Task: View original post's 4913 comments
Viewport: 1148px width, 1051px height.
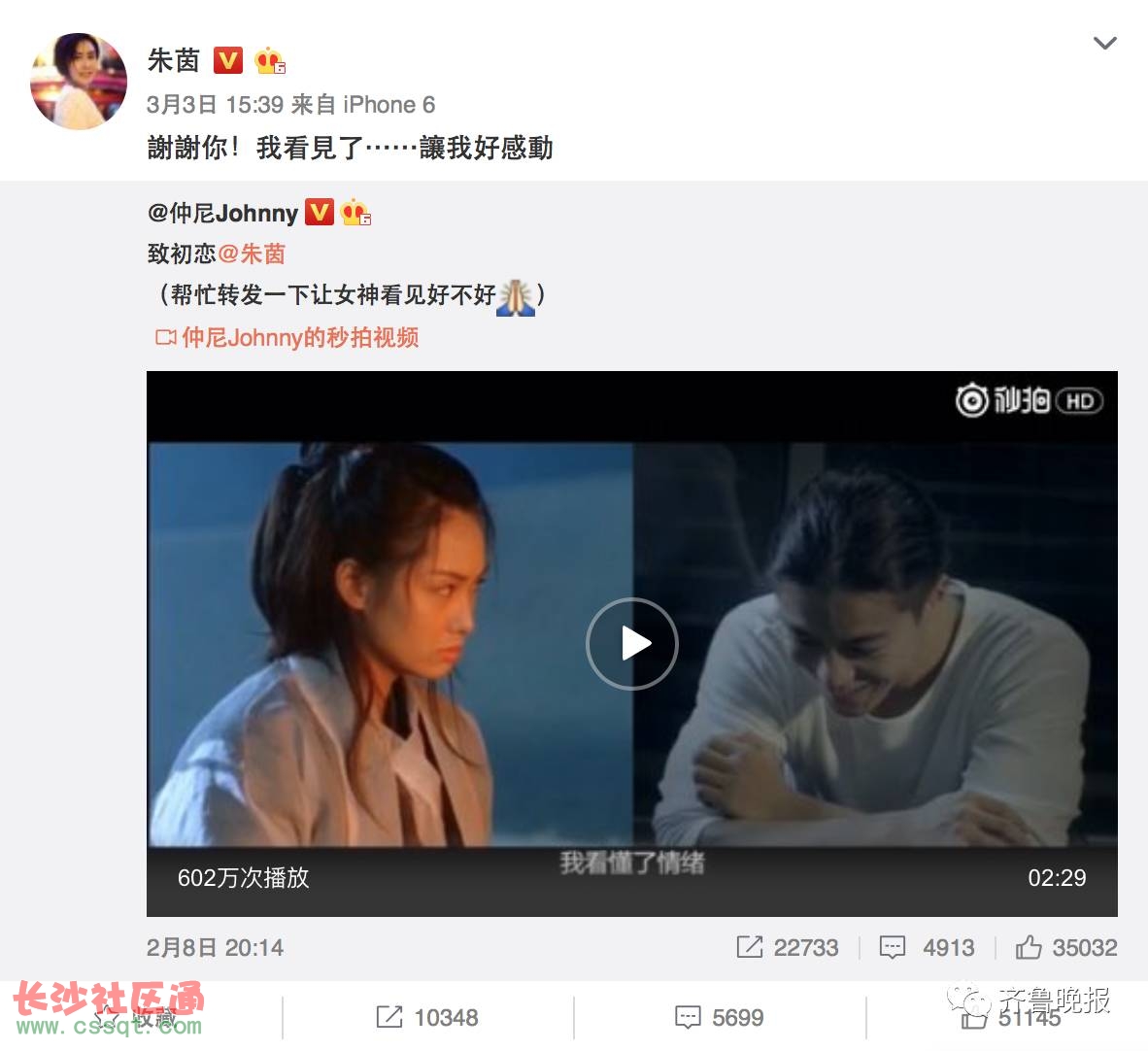Action: point(927,947)
